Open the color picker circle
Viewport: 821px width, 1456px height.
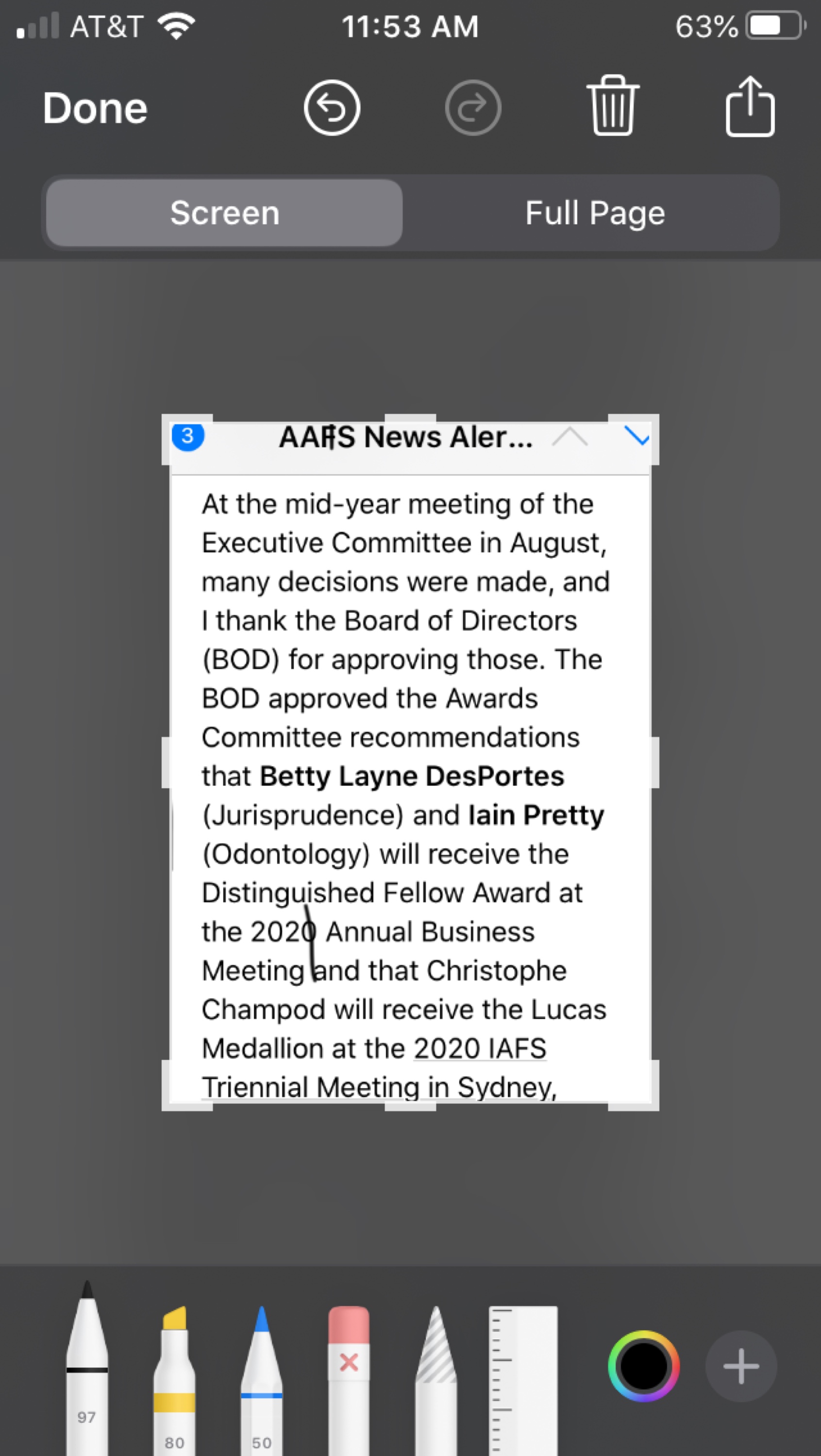click(x=643, y=1366)
